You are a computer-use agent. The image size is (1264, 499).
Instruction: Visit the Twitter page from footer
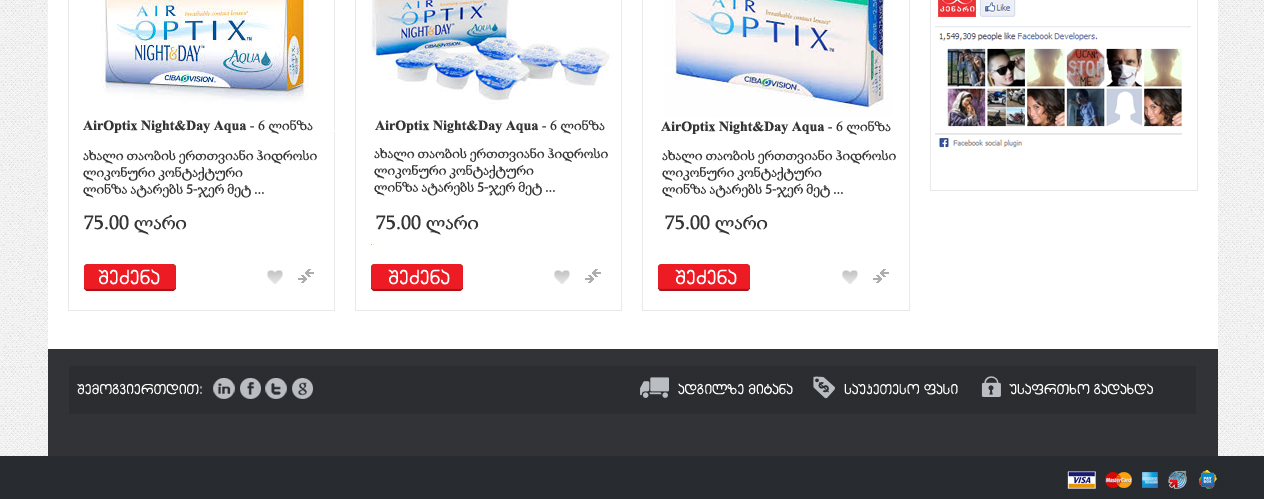coord(276,389)
